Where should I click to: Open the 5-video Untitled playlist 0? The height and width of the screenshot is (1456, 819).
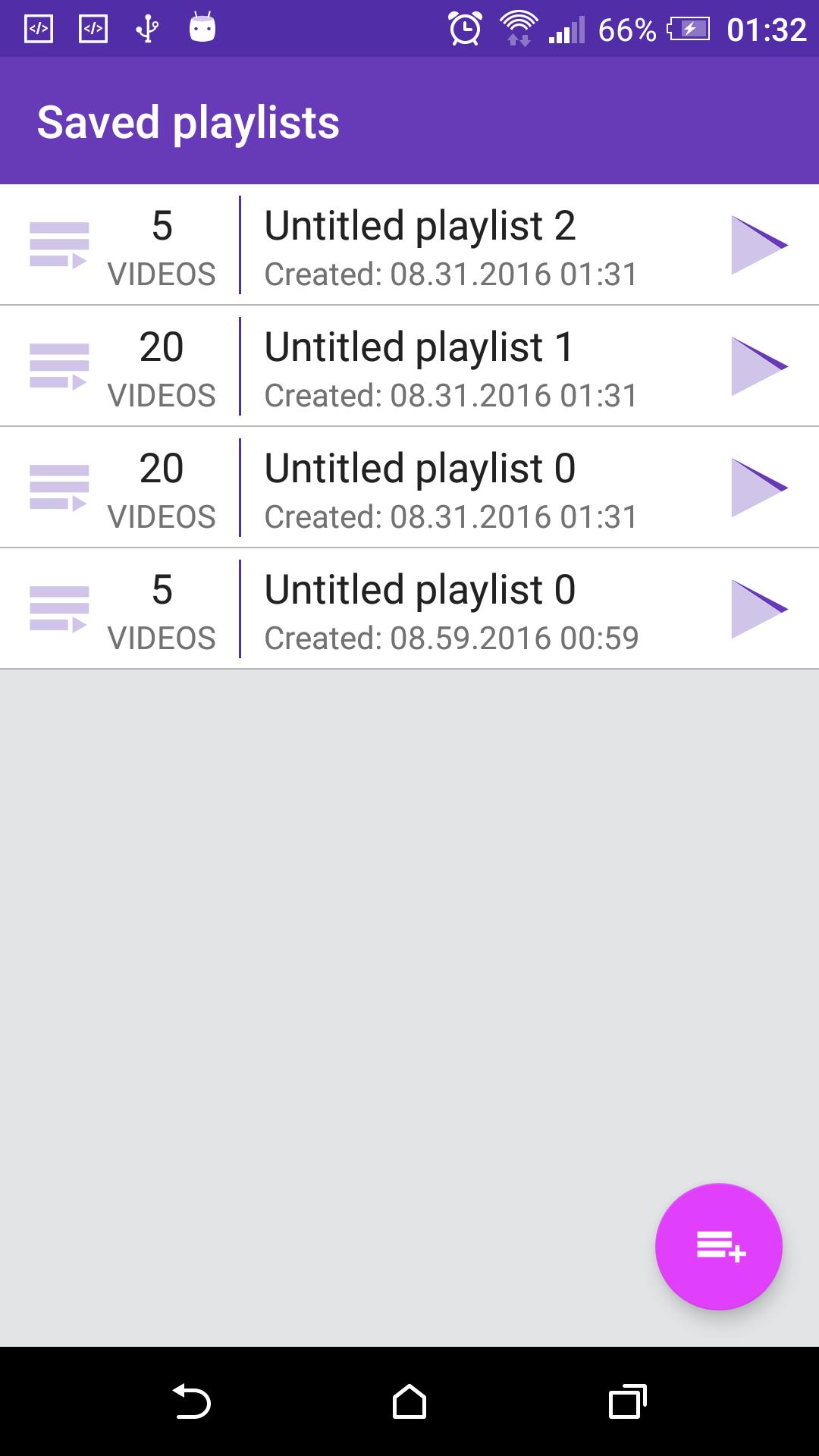pyautogui.click(x=409, y=609)
